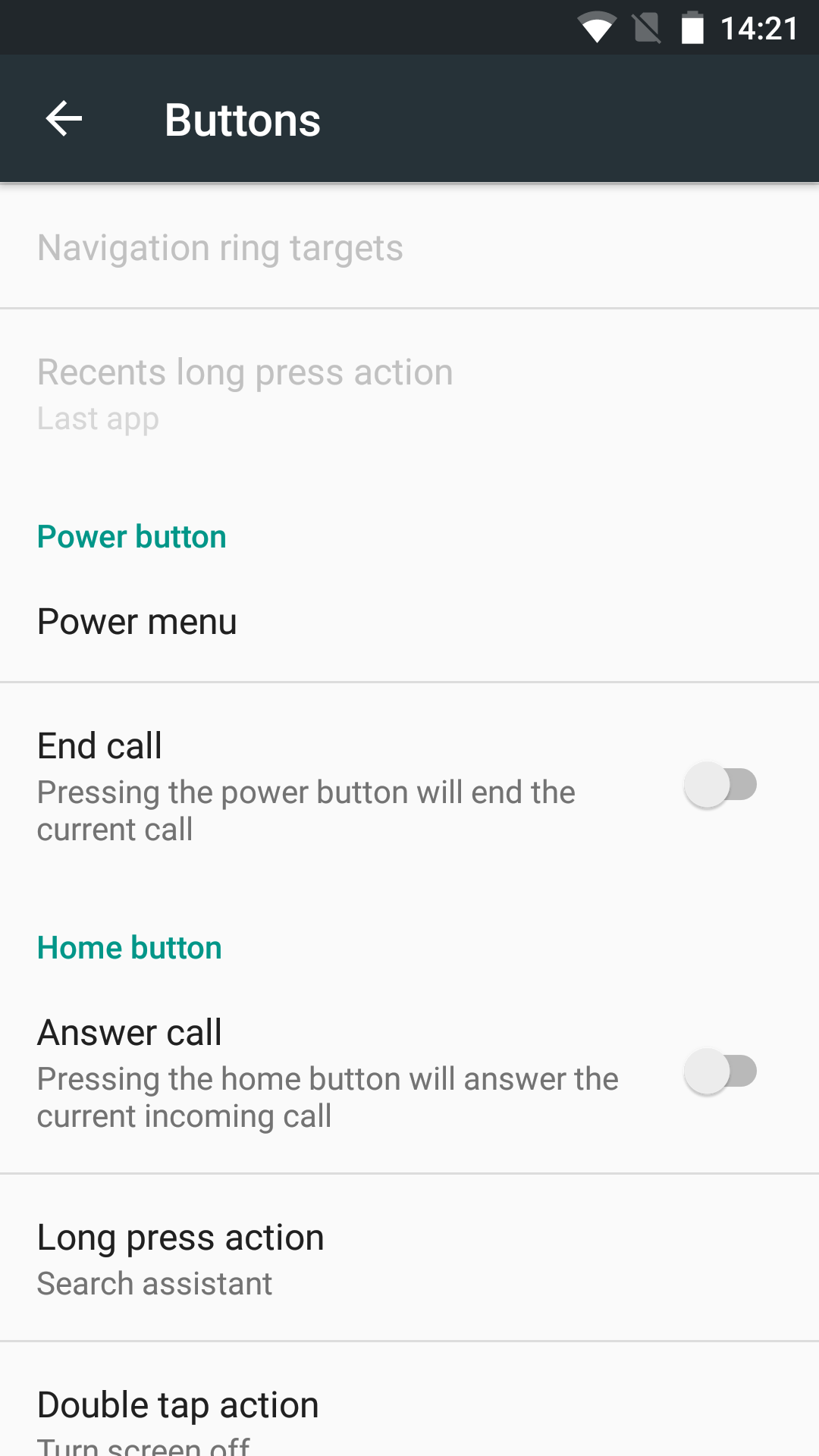The width and height of the screenshot is (819, 1456).
Task: Enable End call with power button
Action: click(720, 785)
